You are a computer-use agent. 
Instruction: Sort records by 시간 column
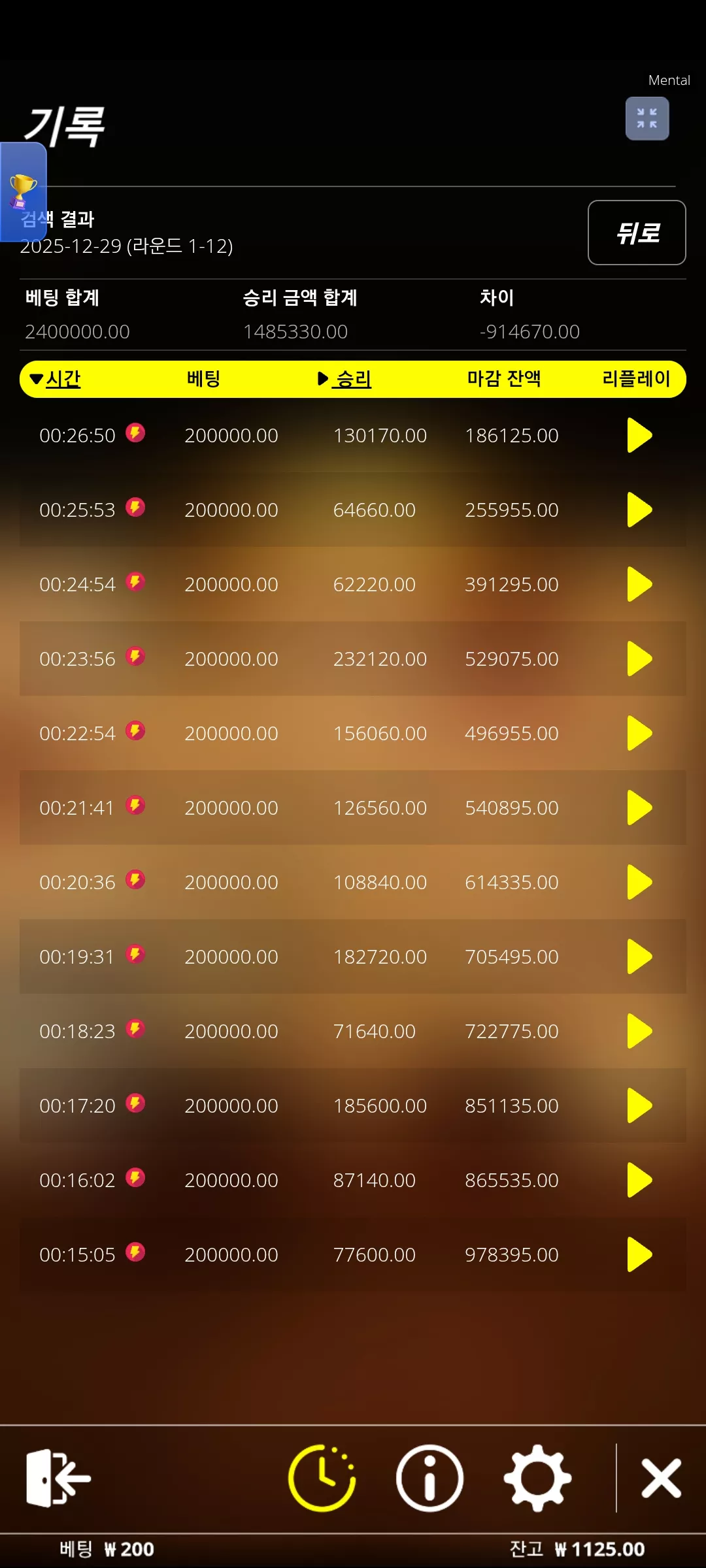tap(56, 379)
